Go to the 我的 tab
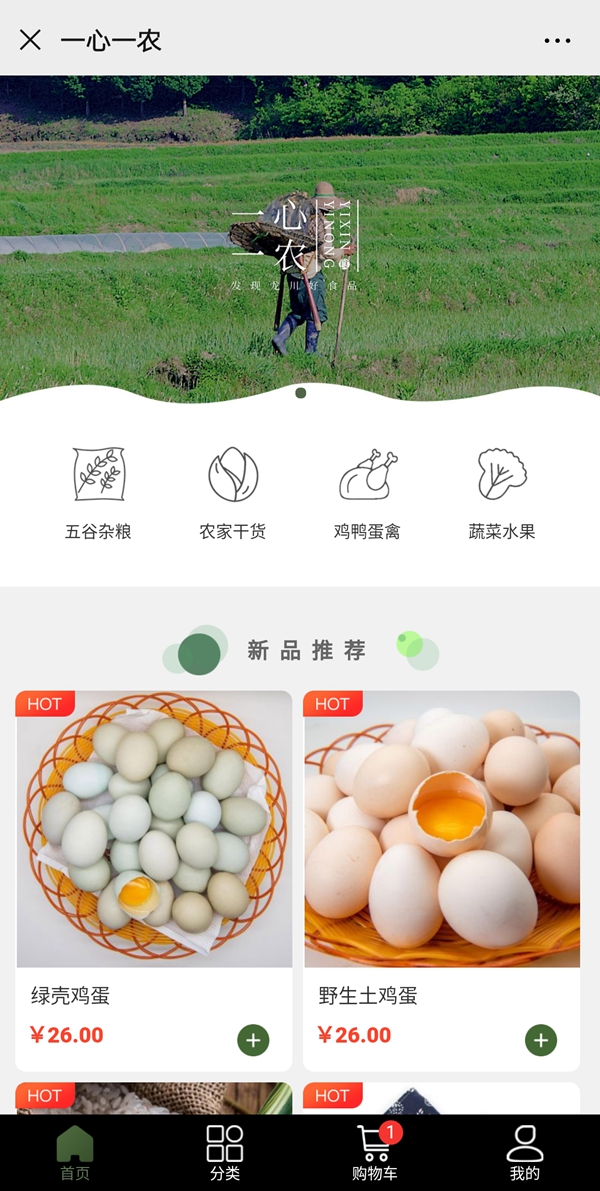Image resolution: width=600 pixels, height=1191 pixels. pos(525,1153)
